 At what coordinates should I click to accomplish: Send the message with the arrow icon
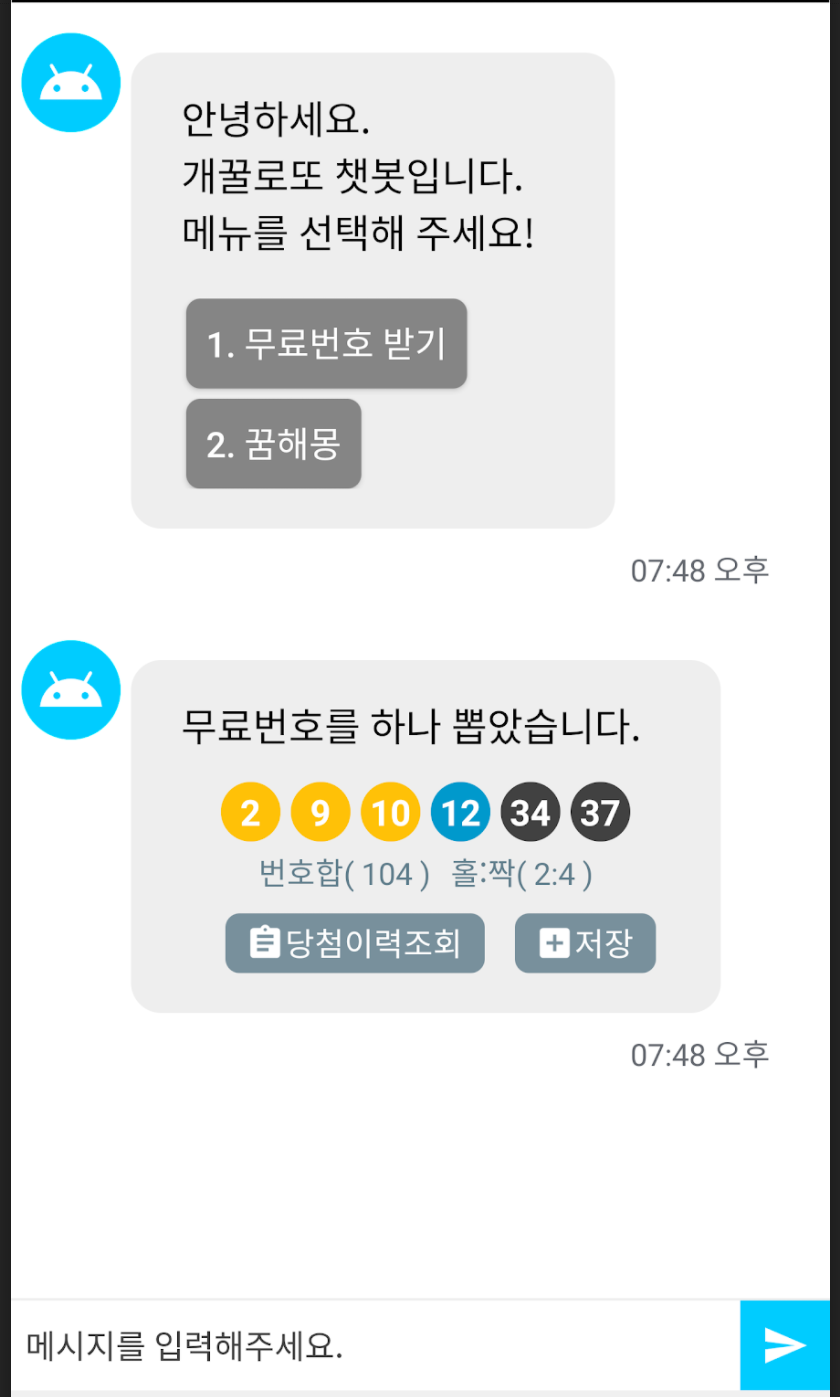pos(785,1345)
